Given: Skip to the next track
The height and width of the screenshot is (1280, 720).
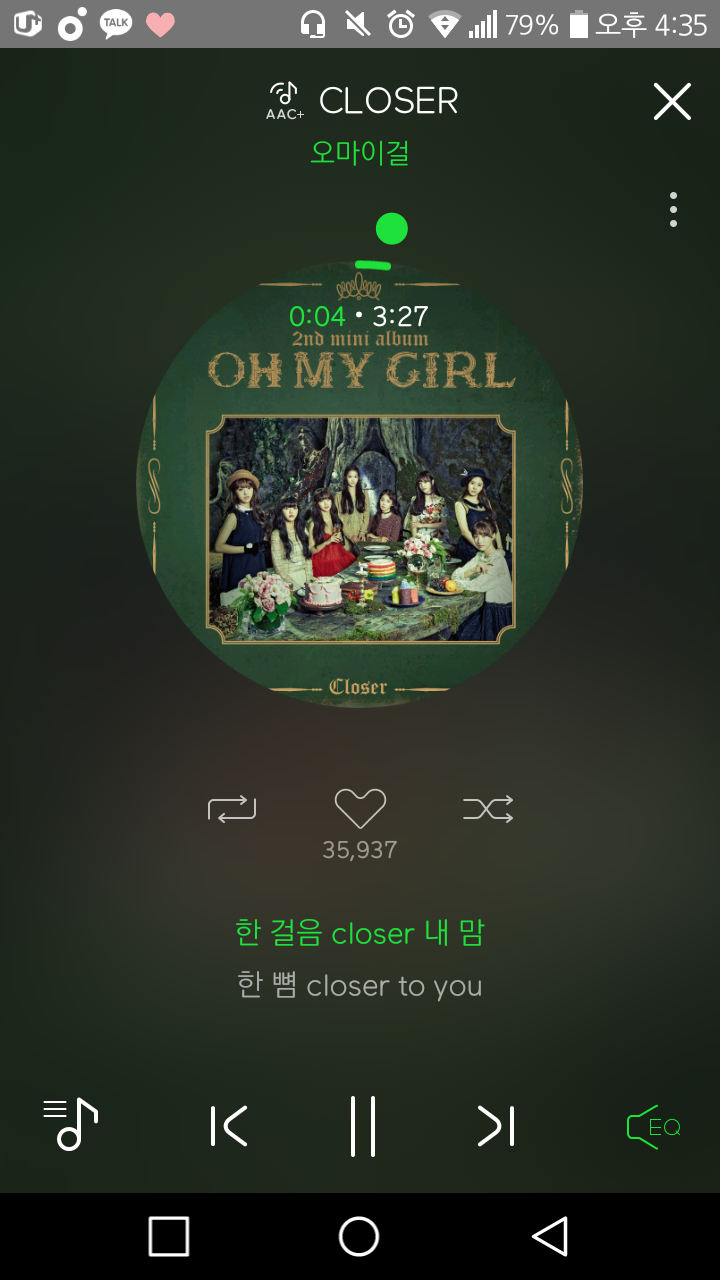Looking at the screenshot, I should [496, 1126].
